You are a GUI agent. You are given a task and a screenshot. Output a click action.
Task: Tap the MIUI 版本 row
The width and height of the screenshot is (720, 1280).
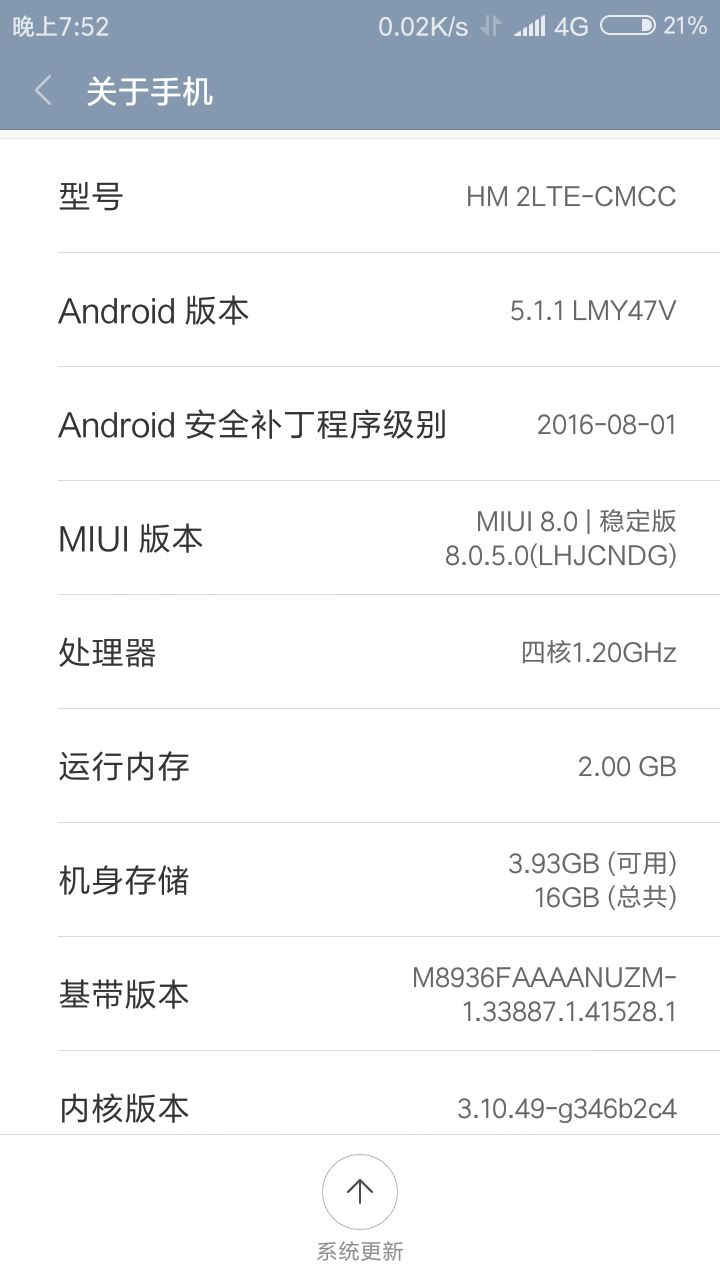pyautogui.click(x=360, y=538)
